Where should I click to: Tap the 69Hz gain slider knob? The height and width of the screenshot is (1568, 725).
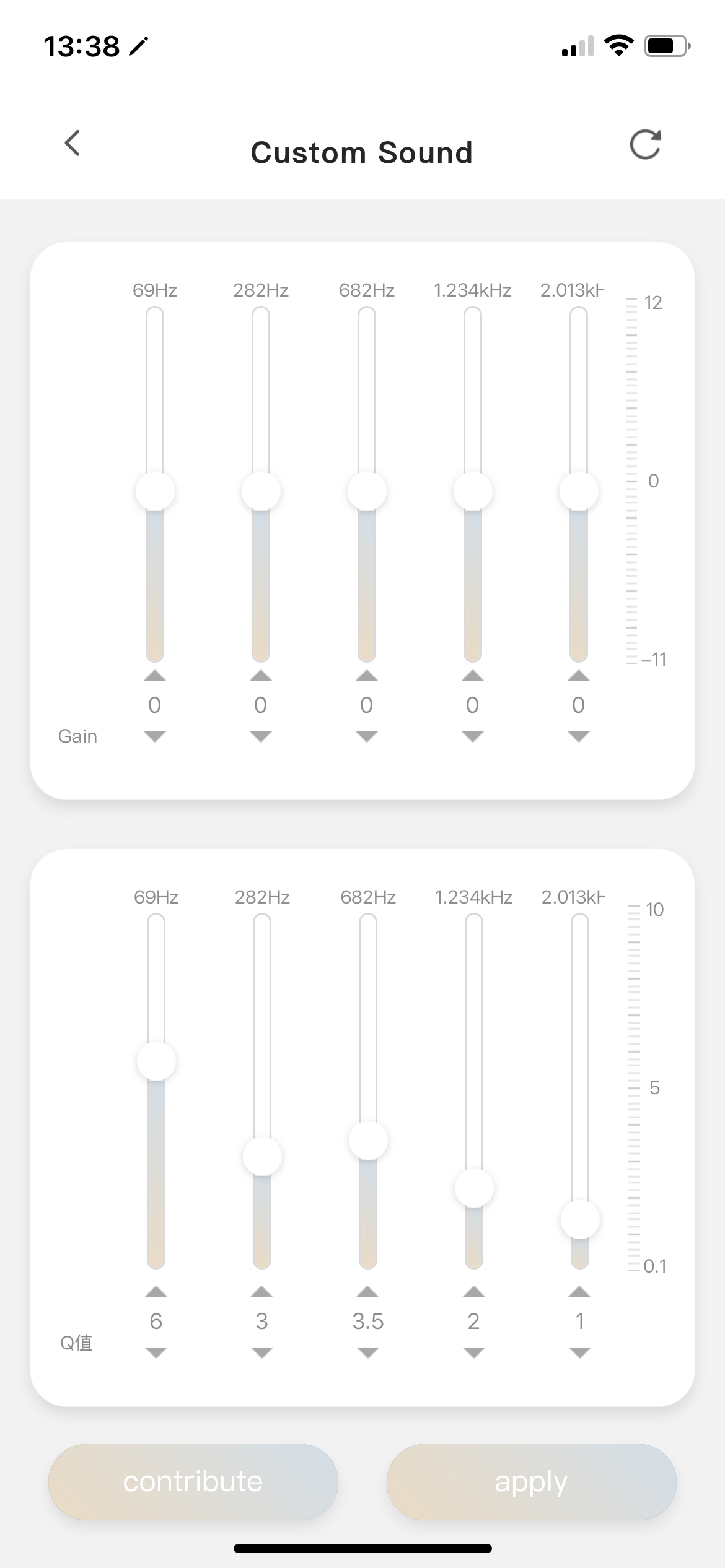click(x=155, y=491)
